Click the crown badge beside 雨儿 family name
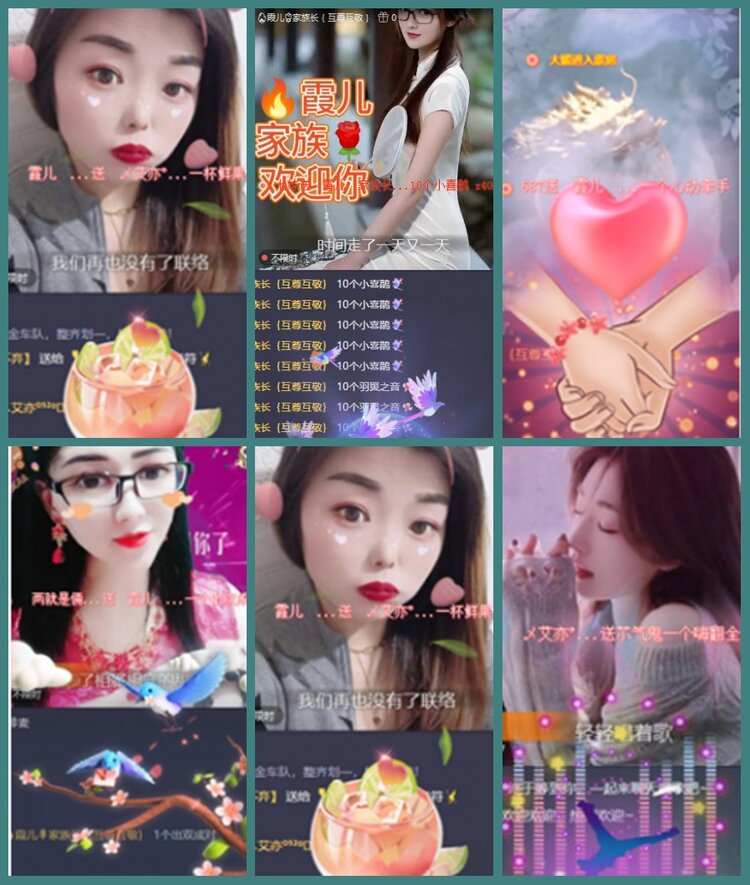Image resolution: width=750 pixels, height=885 pixels. coord(289,16)
